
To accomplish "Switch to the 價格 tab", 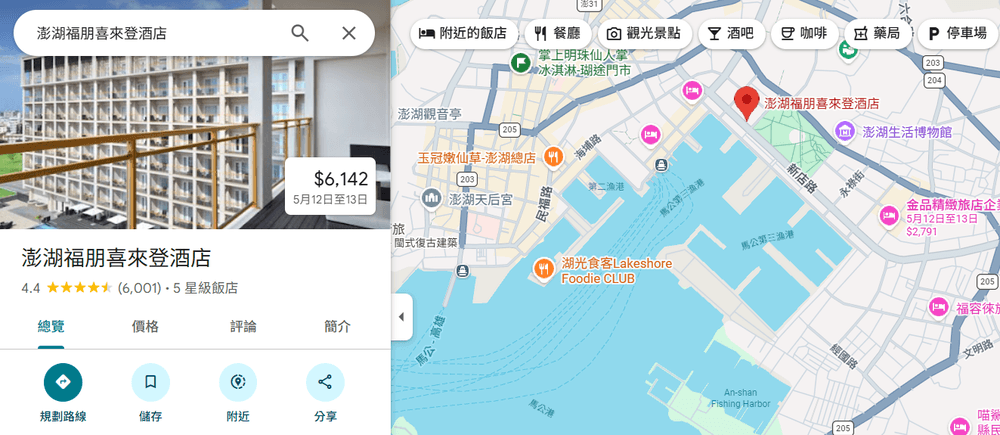I will 145,327.
